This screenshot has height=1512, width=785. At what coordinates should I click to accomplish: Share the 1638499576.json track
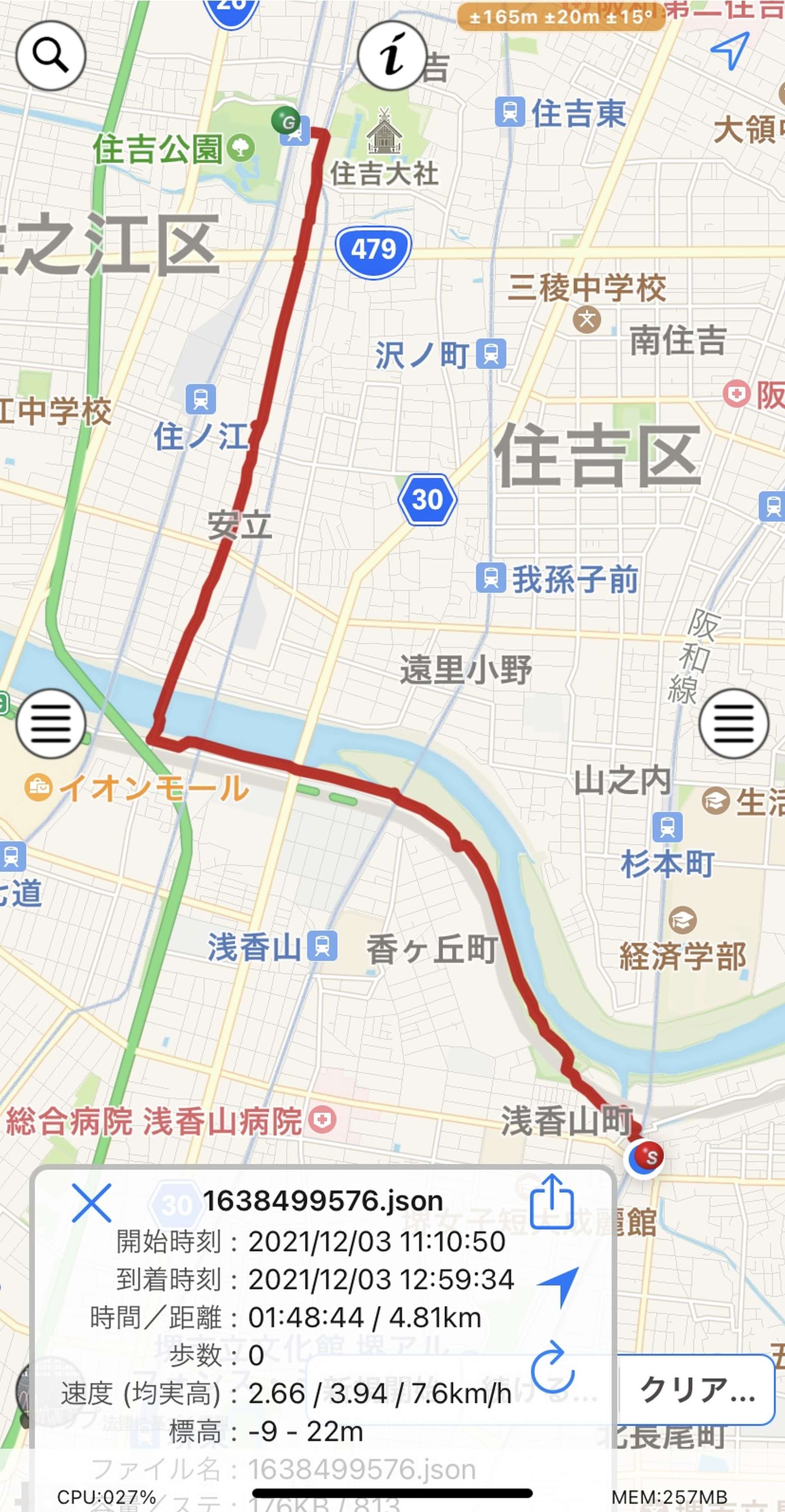(x=552, y=1201)
